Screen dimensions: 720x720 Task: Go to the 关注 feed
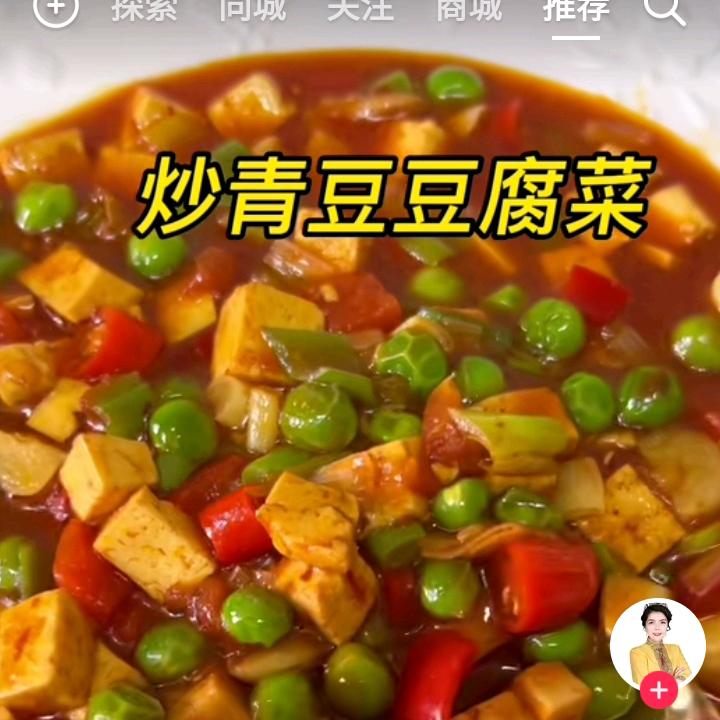(360, 10)
